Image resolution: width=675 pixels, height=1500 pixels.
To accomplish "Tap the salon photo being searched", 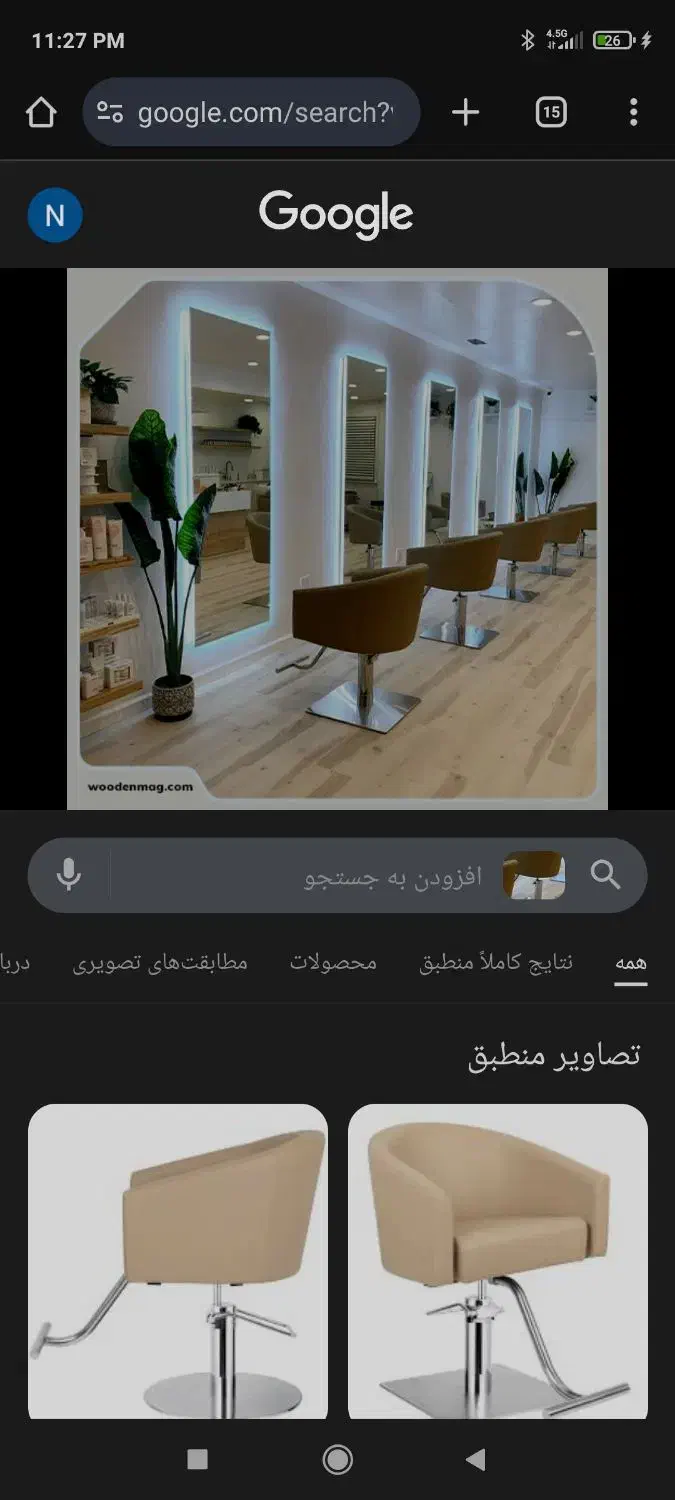I will click(337, 539).
